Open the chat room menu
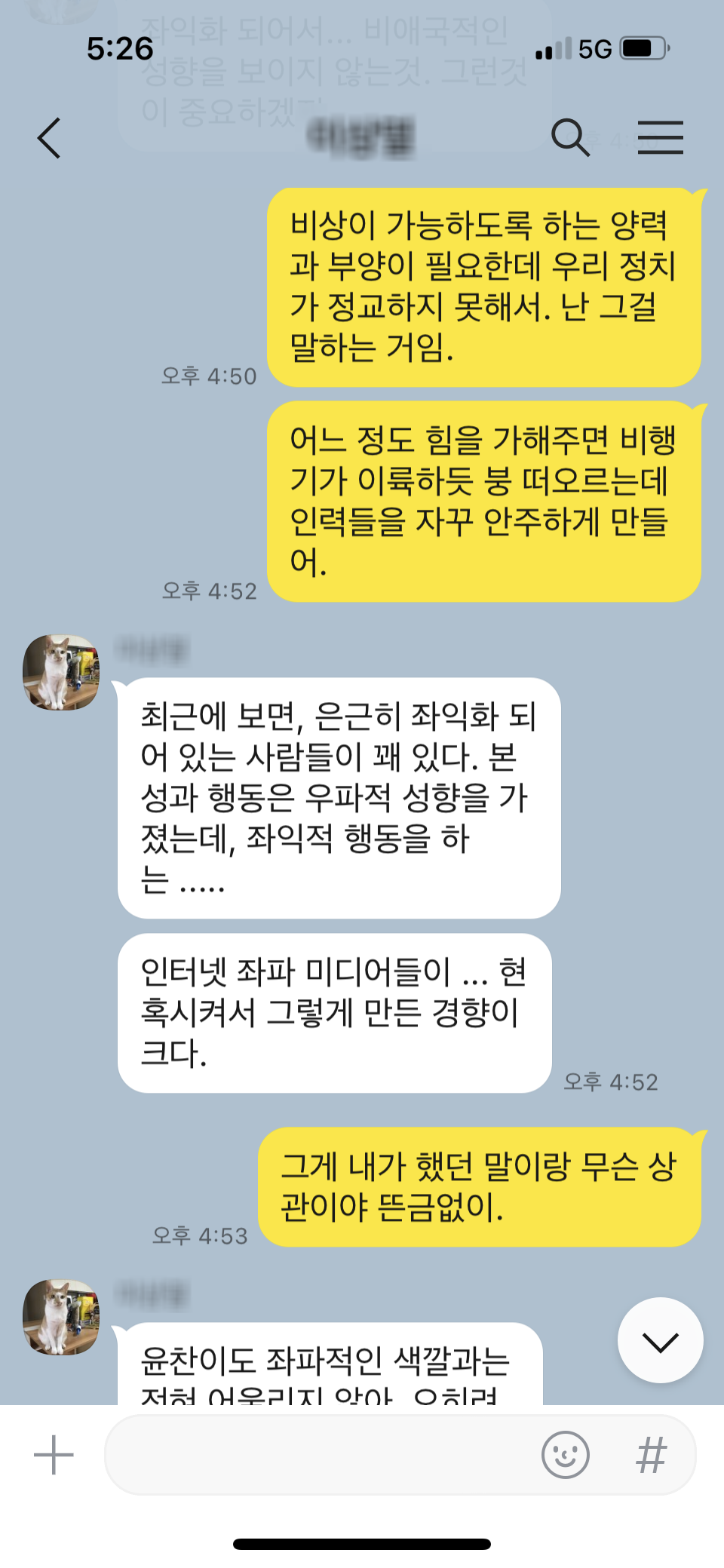 tap(661, 138)
